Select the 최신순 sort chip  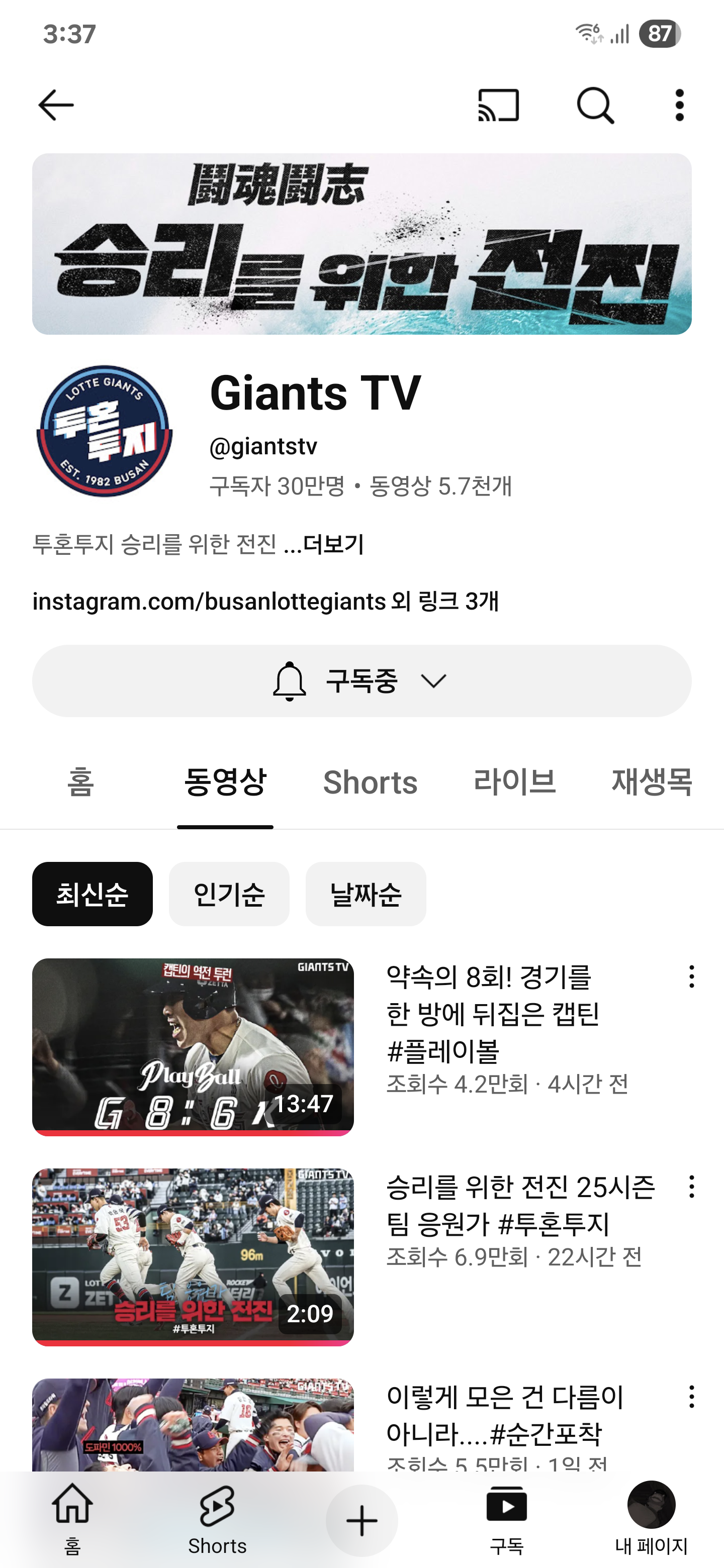(93, 894)
